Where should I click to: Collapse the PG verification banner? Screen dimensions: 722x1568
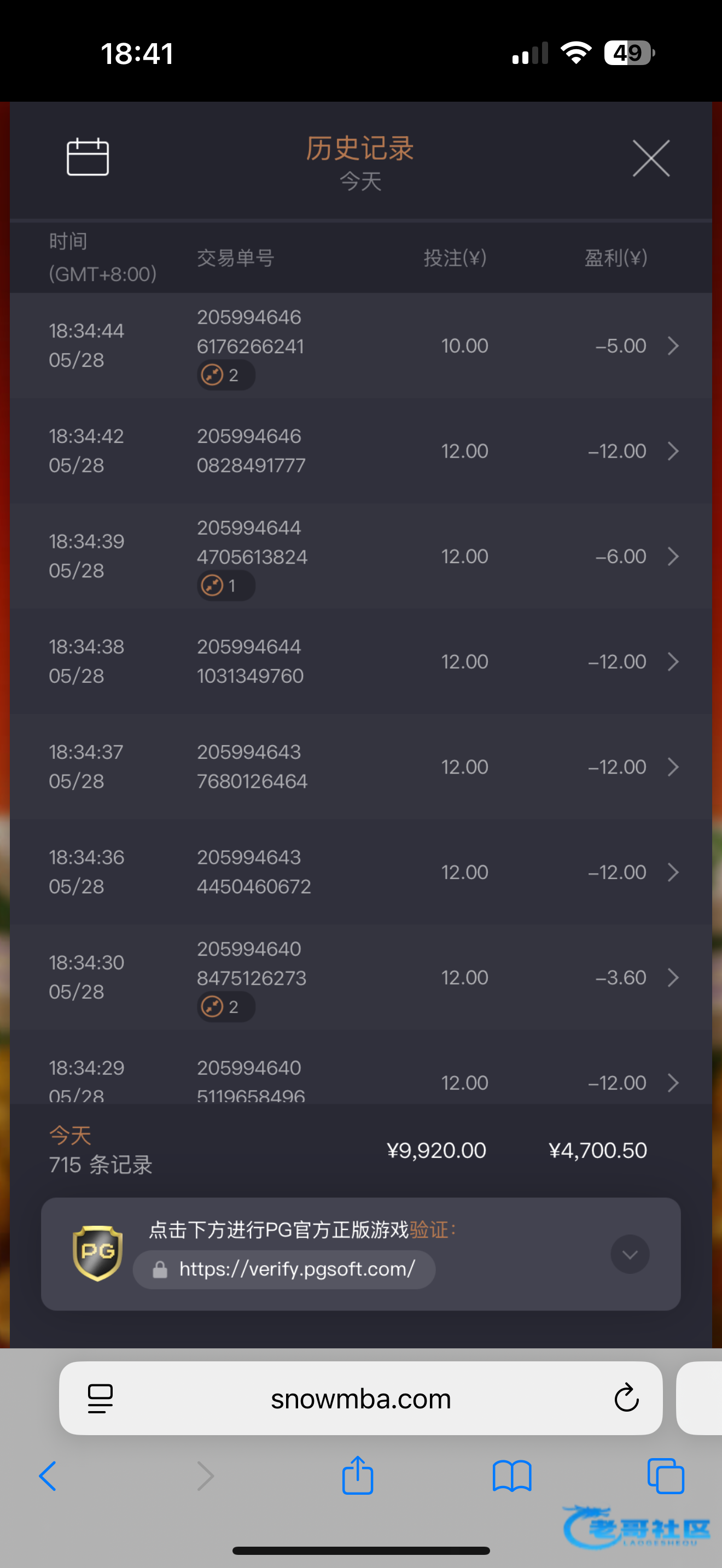pyautogui.click(x=630, y=1255)
